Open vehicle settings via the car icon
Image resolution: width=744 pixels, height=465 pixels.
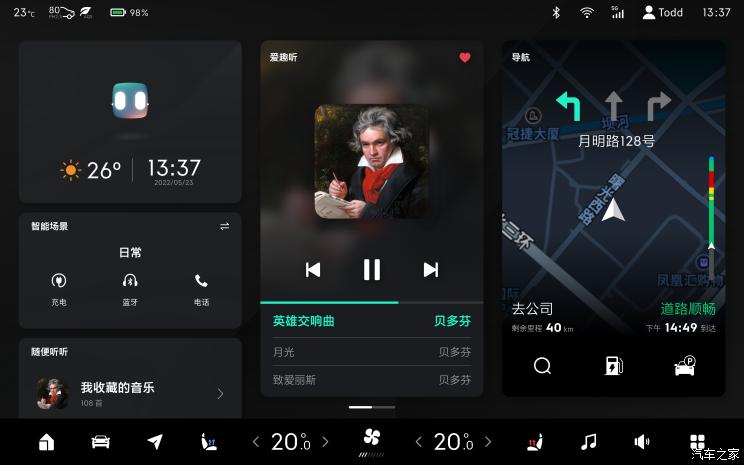100,441
